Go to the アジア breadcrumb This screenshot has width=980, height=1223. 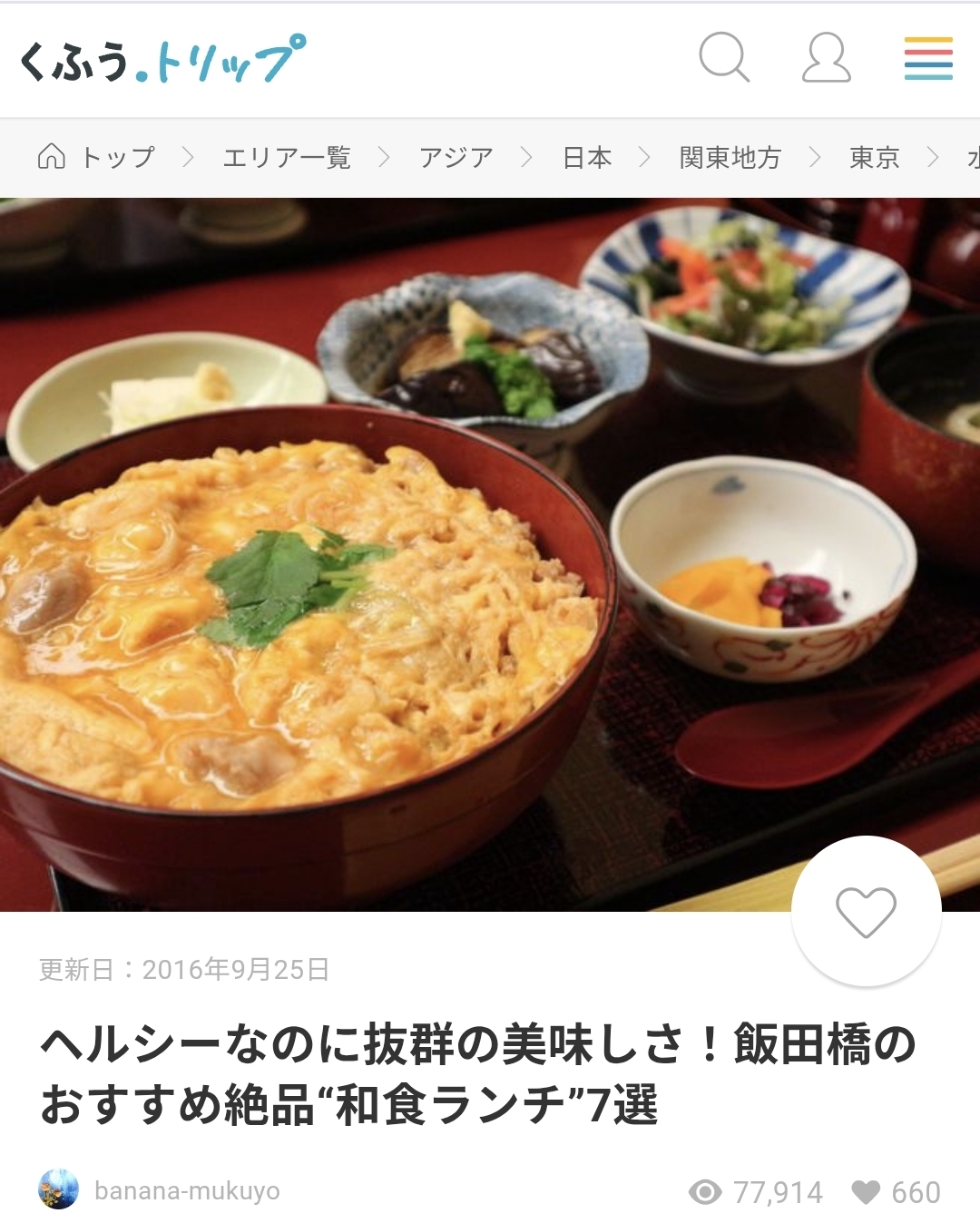click(x=456, y=158)
